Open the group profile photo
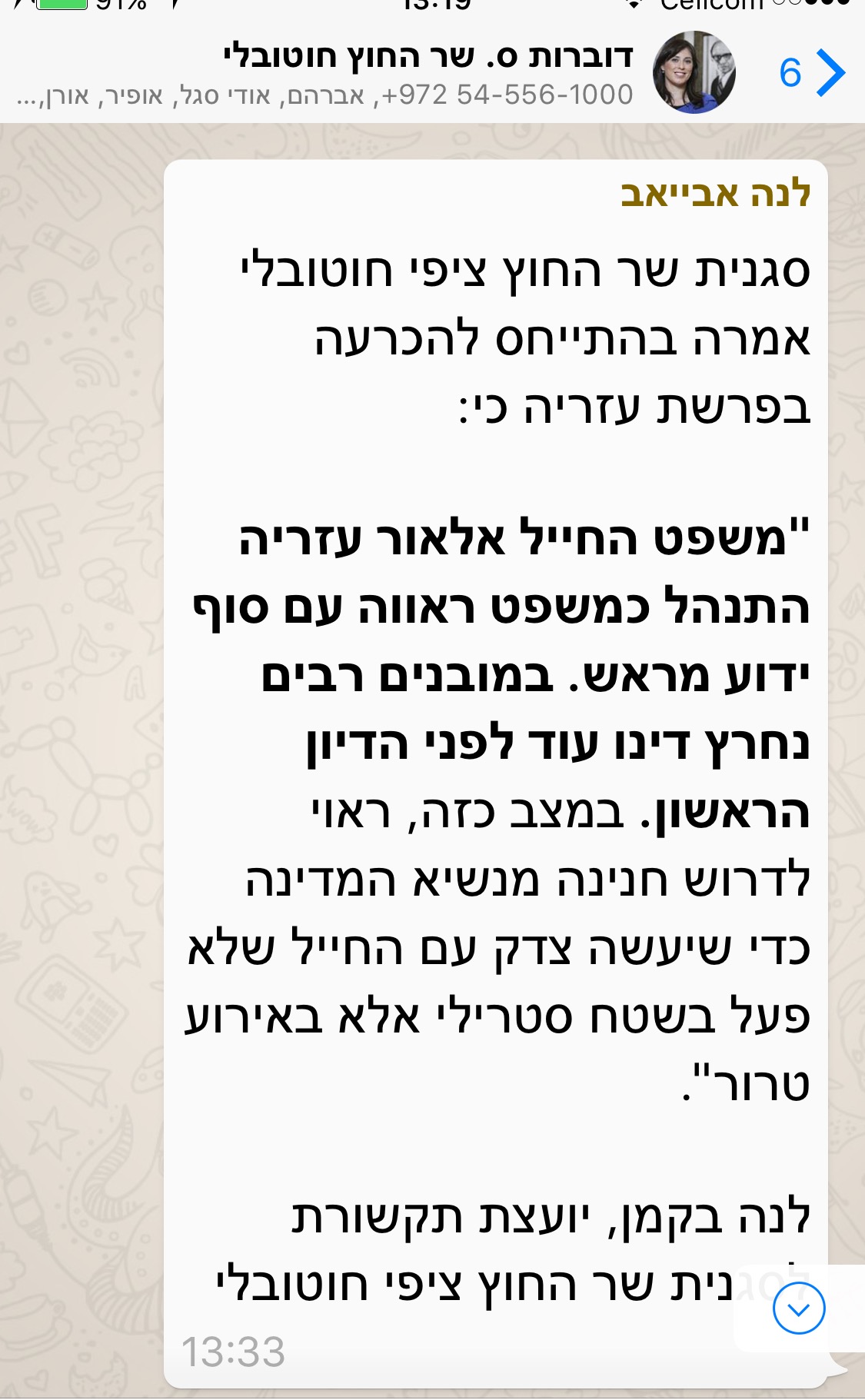Screen dimensions: 865x1400 coord(694,72)
